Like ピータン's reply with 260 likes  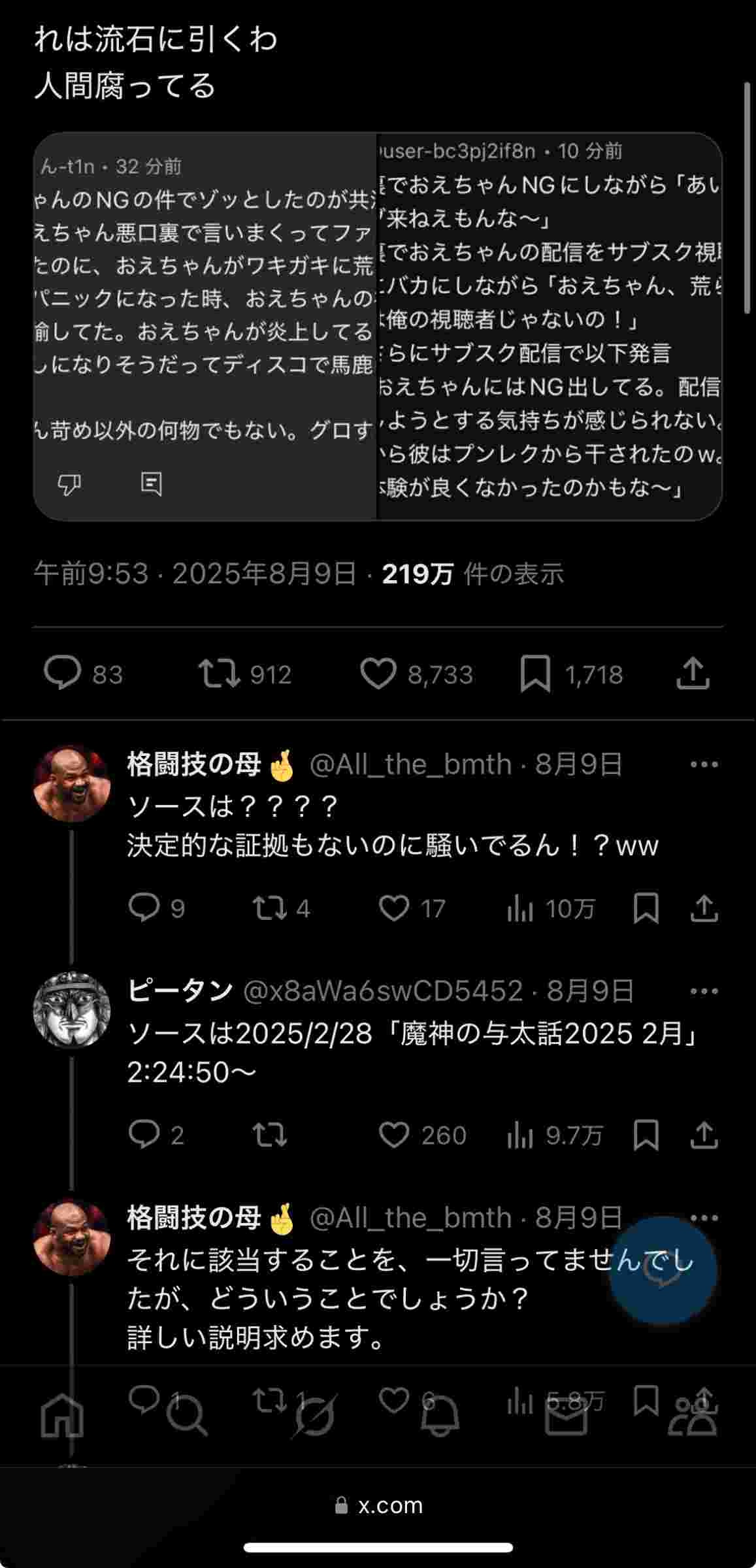tap(395, 1135)
